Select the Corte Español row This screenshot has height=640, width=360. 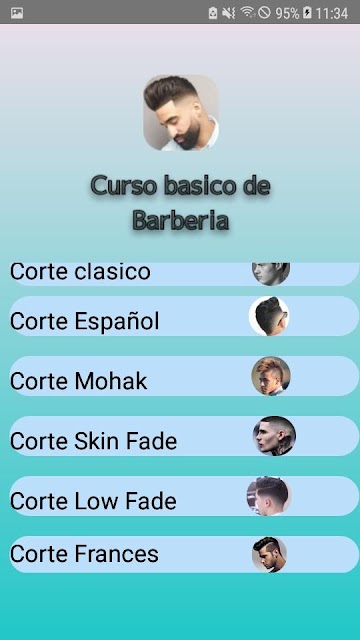184,316
